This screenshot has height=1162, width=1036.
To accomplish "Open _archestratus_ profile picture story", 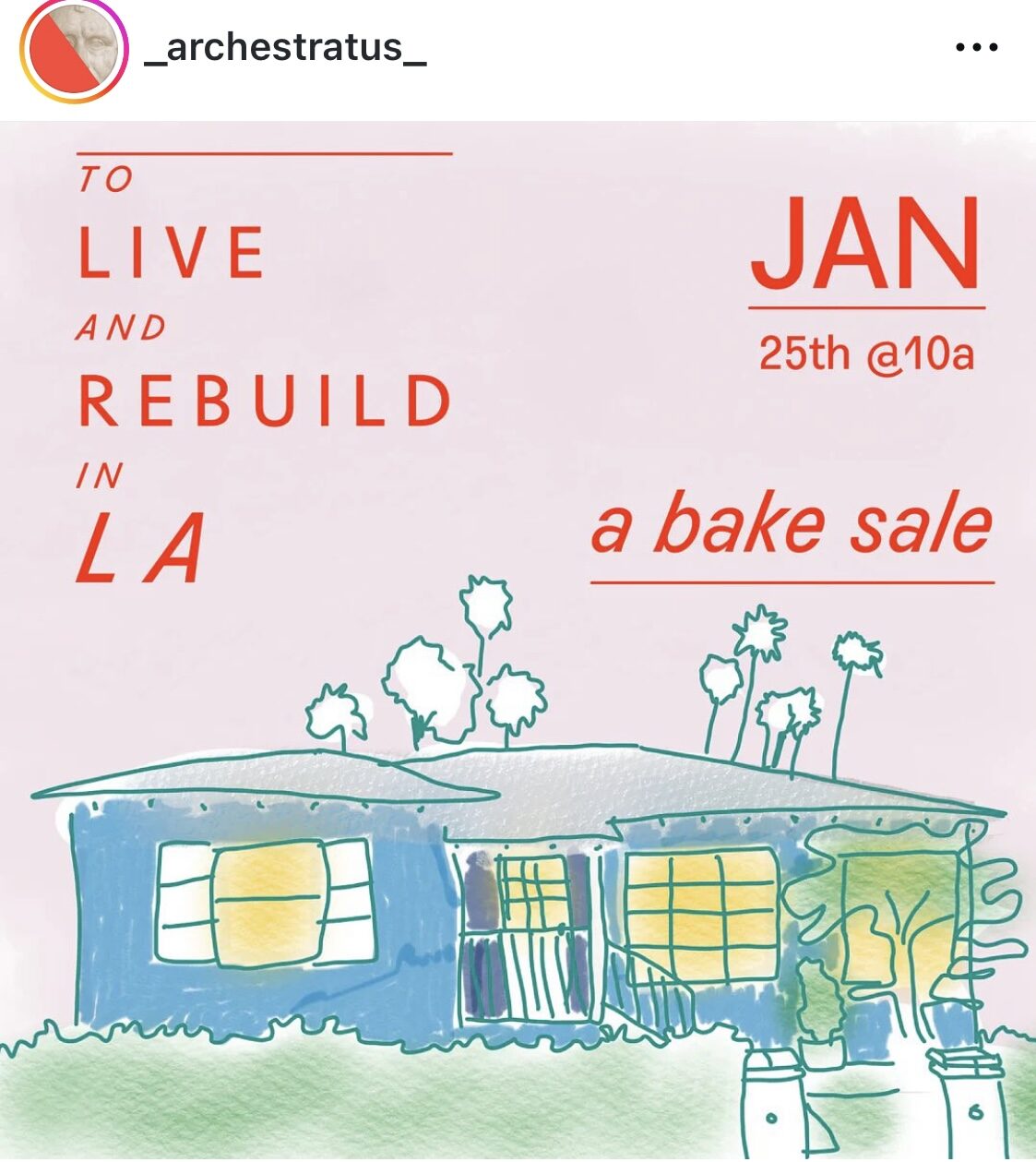I will [x=72, y=50].
